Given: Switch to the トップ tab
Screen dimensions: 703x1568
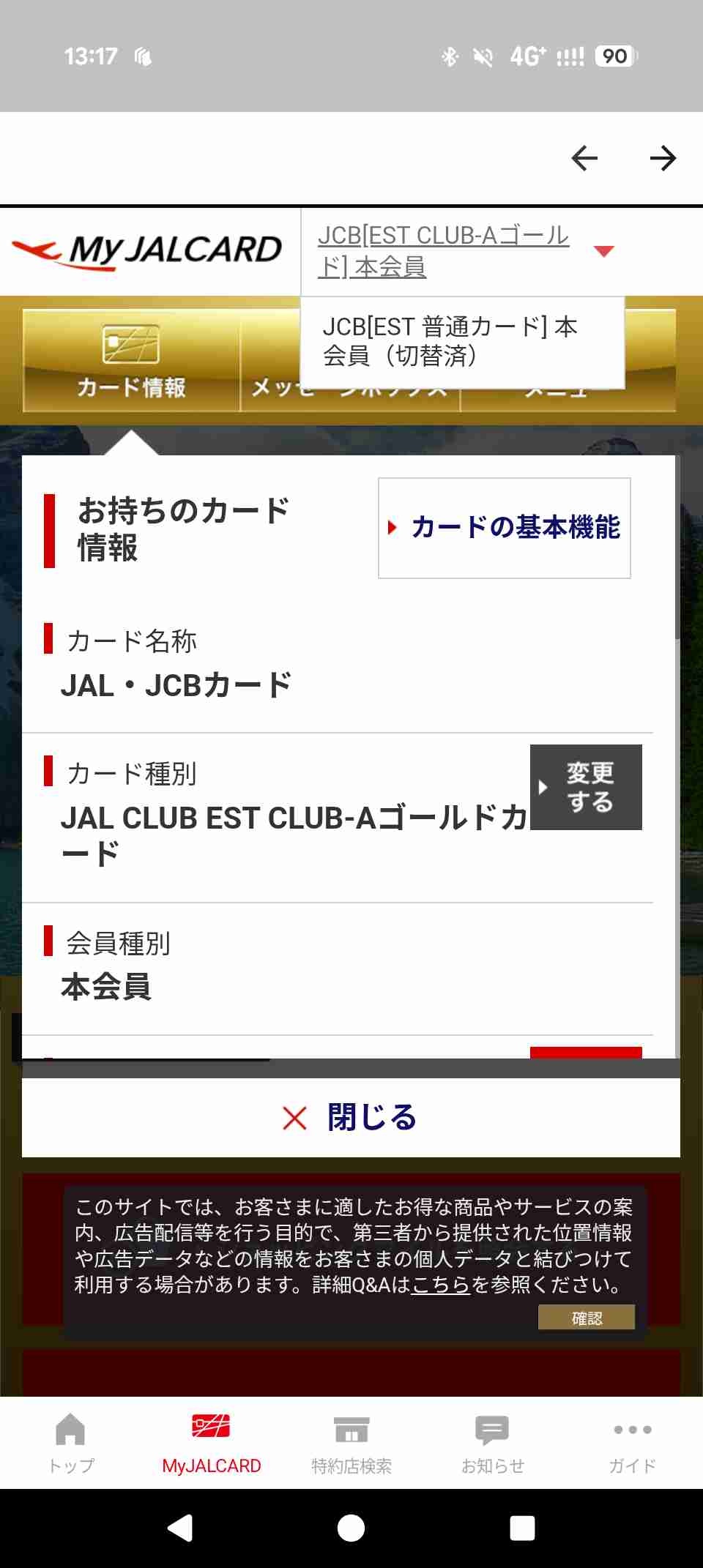Looking at the screenshot, I should [71, 1444].
